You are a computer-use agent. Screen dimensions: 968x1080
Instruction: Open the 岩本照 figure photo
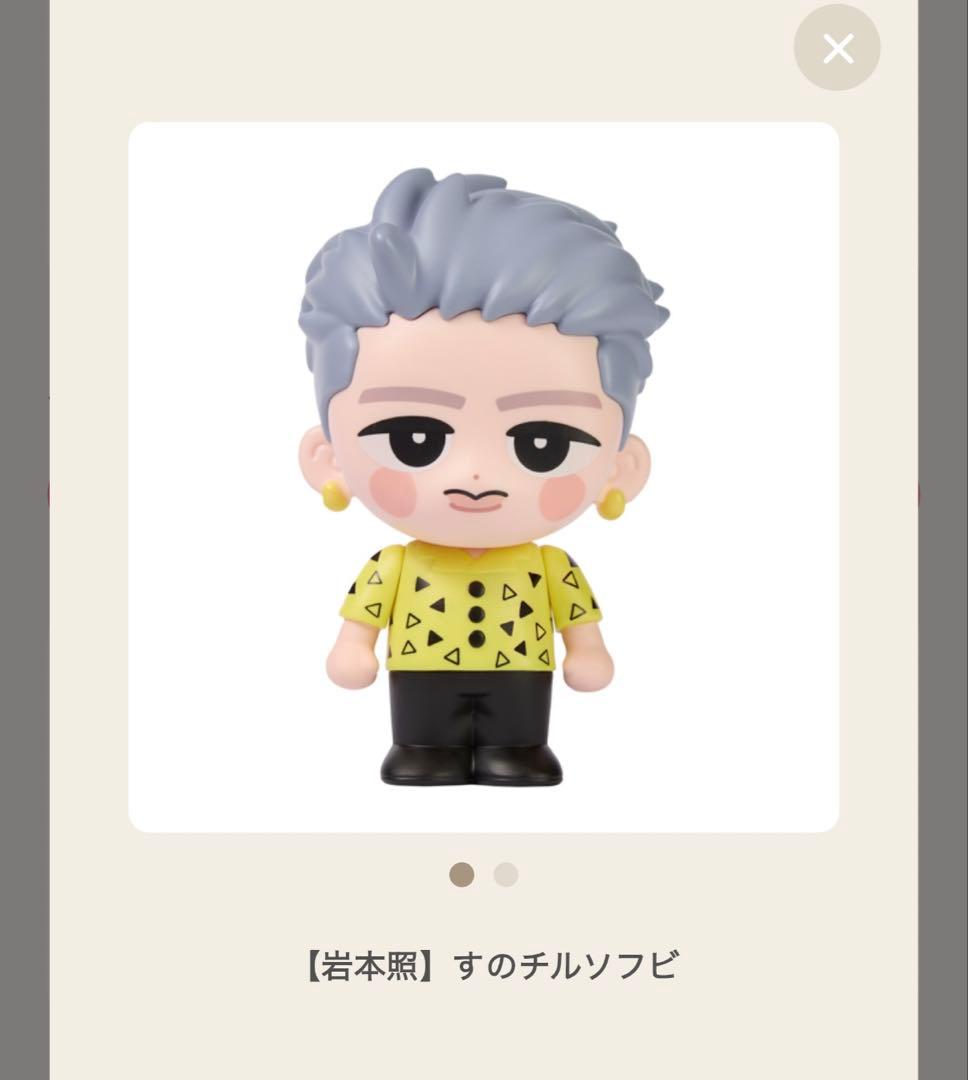tap(484, 480)
